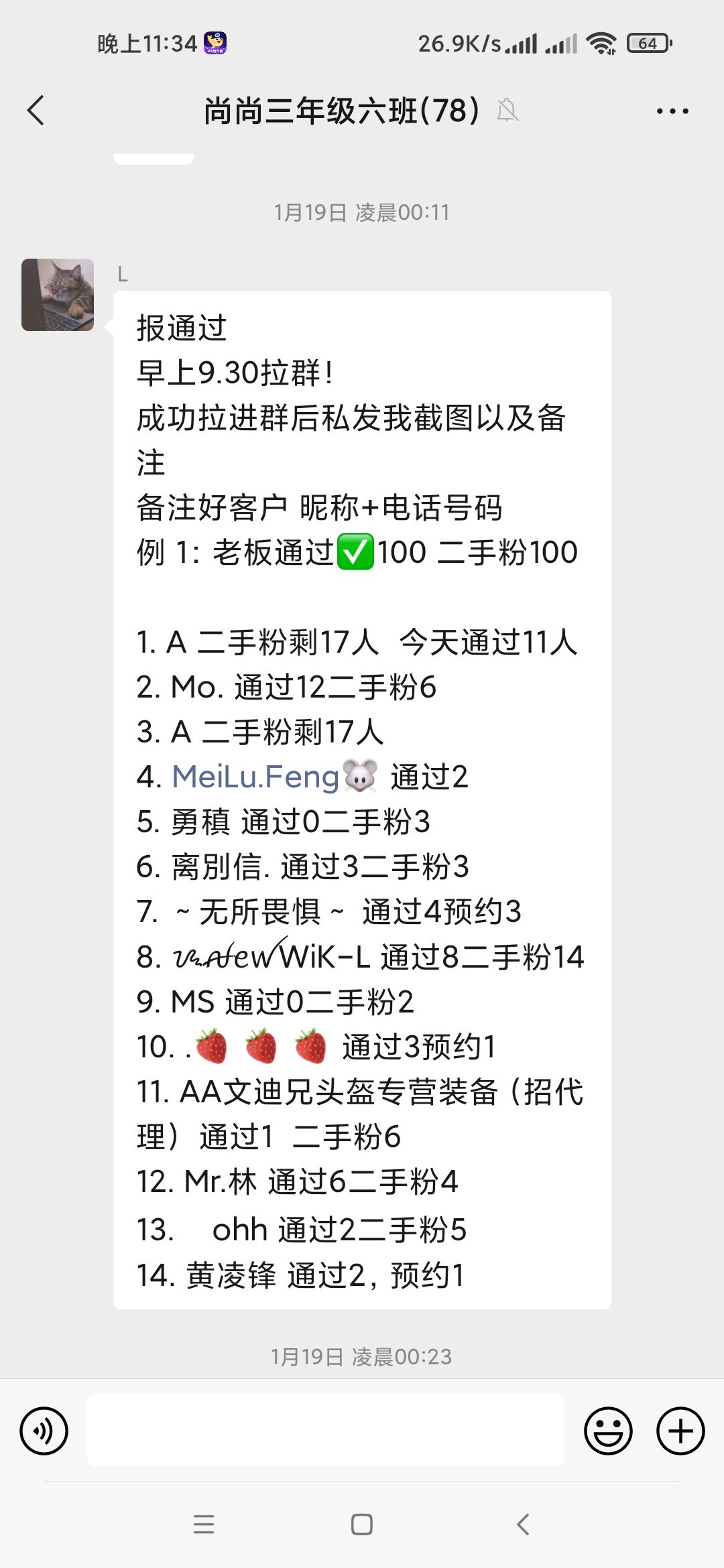This screenshot has width=724, height=1568.
Task: Open L's cat avatar profile
Action: click(58, 295)
